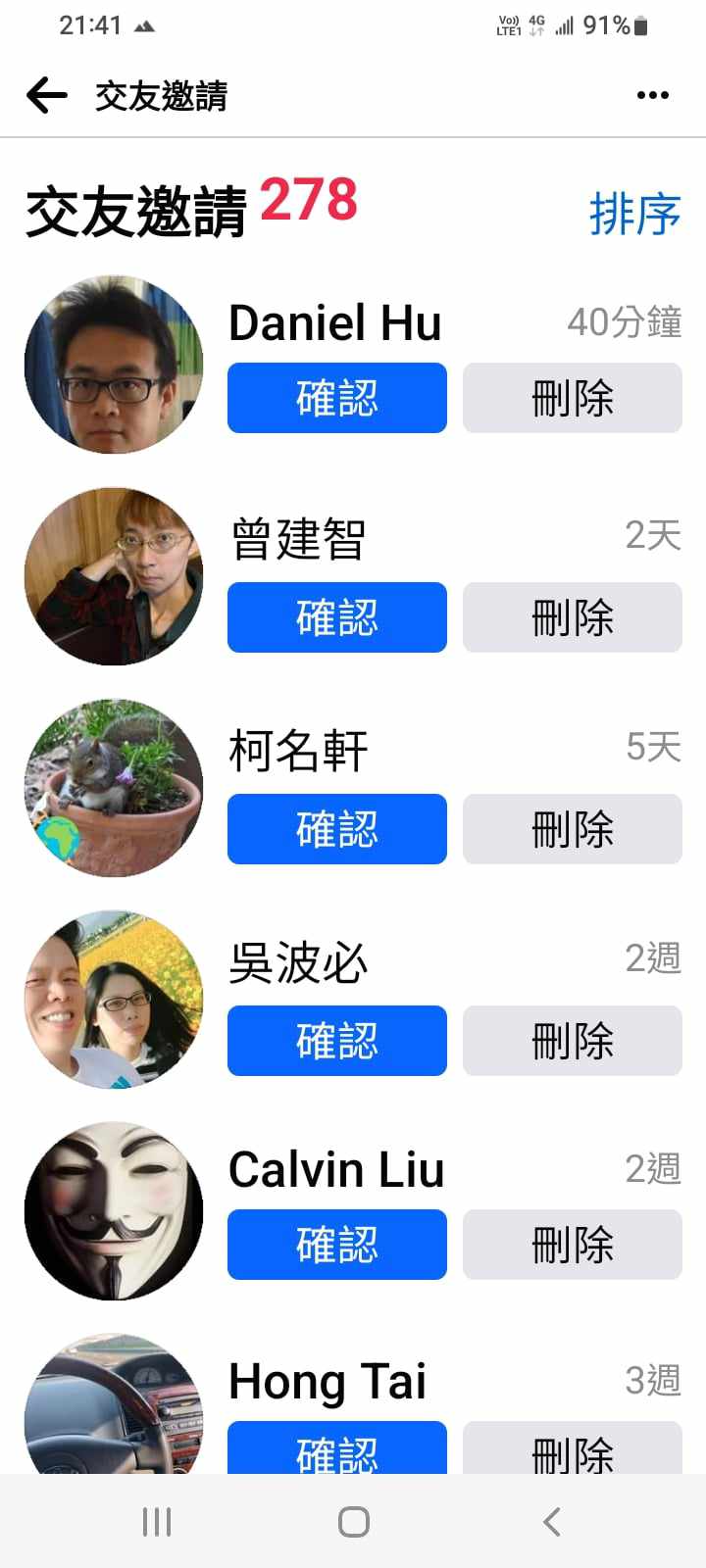The width and height of the screenshot is (706, 1568).
Task: Go to the system home screen
Action: pyautogui.click(x=353, y=1522)
